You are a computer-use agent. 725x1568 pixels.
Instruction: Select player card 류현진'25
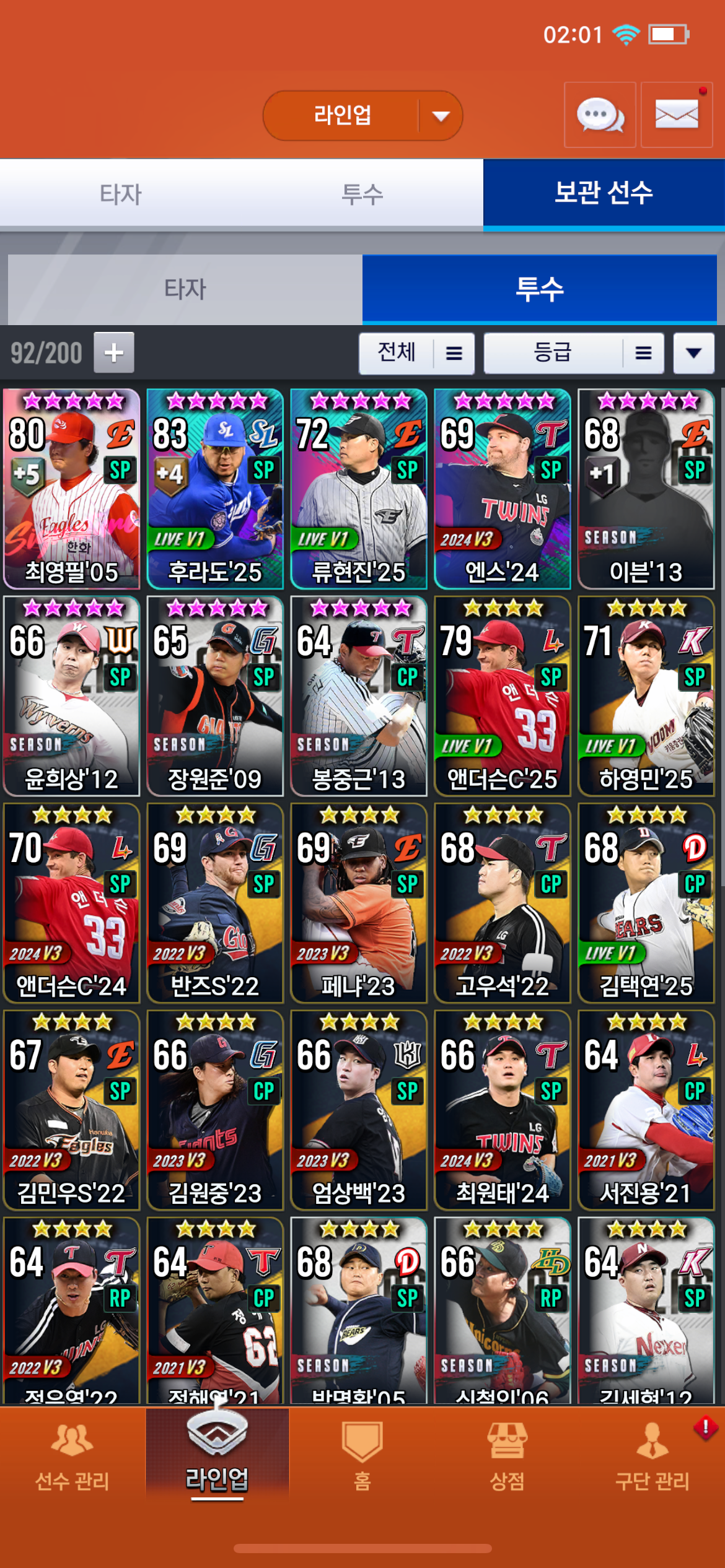point(359,489)
